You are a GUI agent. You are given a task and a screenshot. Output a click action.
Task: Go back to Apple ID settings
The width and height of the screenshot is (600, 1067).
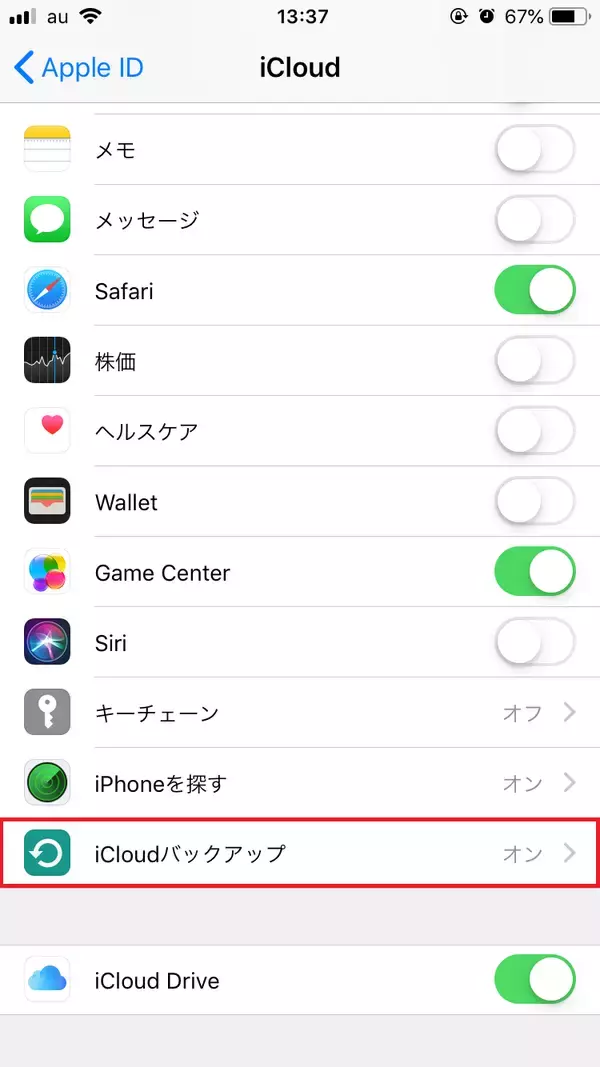[x=78, y=68]
